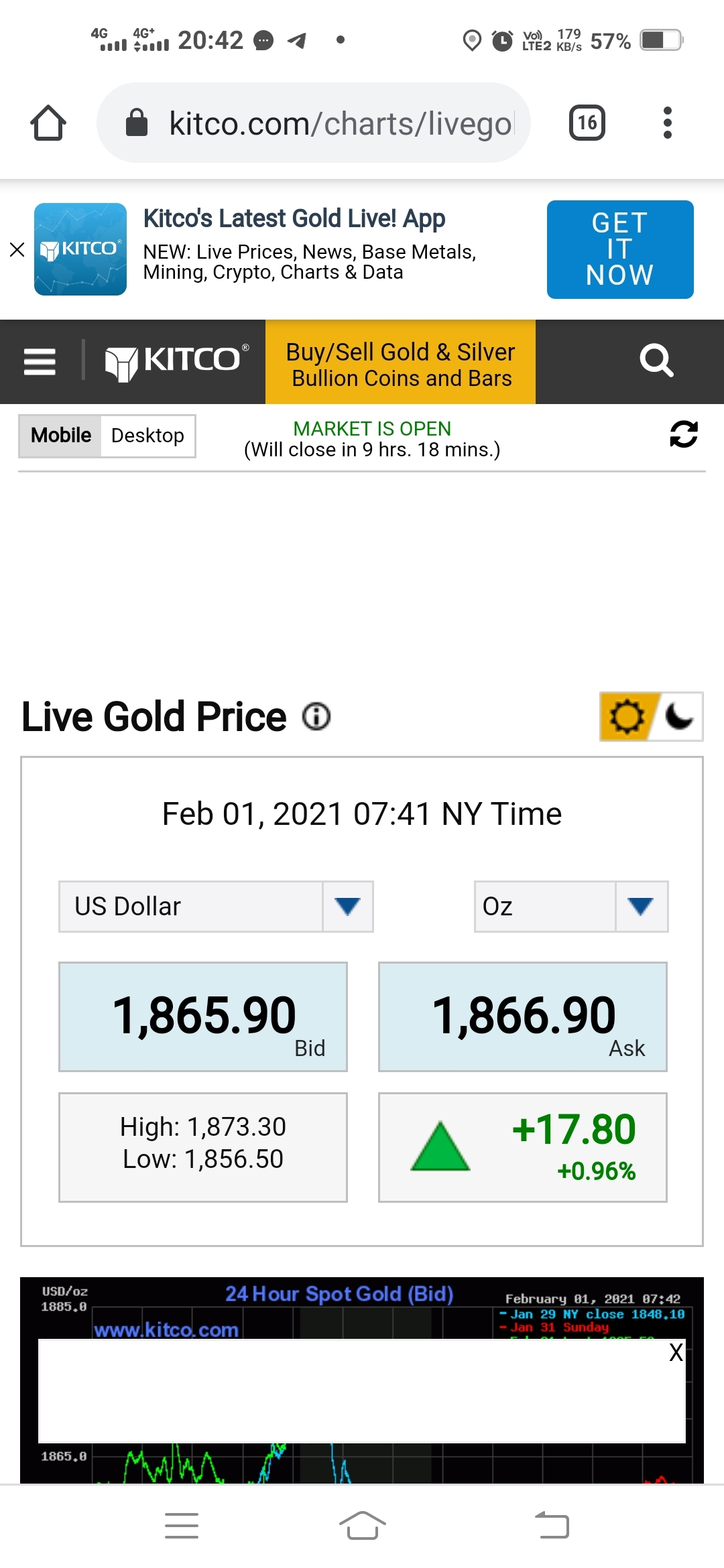The image size is (724, 1568).
Task: Switch to dark mode with the moon icon
Action: pos(678,716)
